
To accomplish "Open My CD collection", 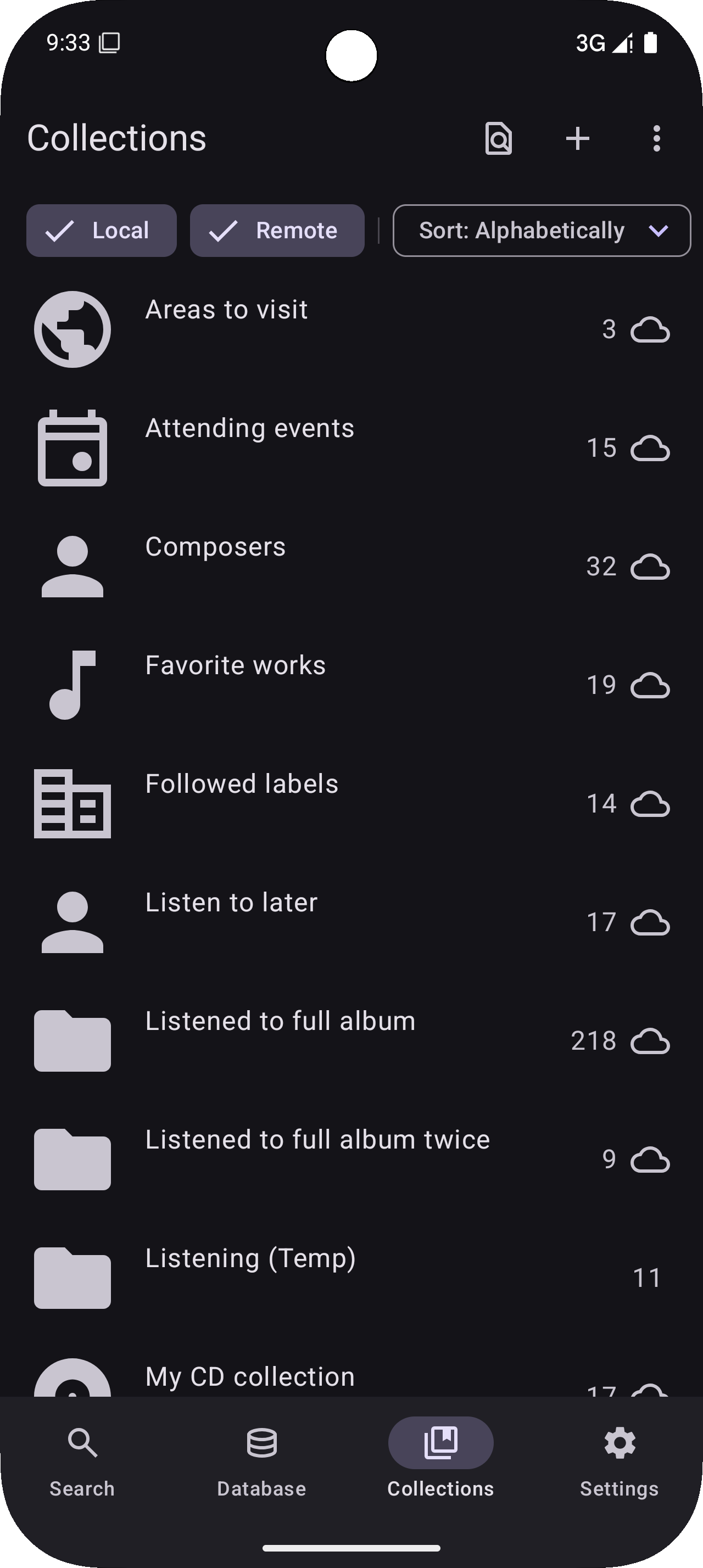I will click(x=249, y=1376).
